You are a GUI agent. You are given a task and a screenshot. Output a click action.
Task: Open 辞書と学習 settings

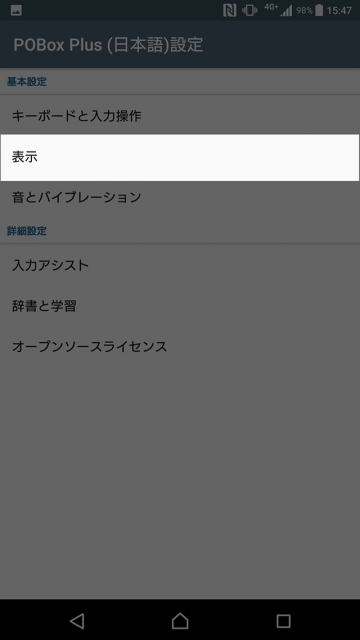180,306
